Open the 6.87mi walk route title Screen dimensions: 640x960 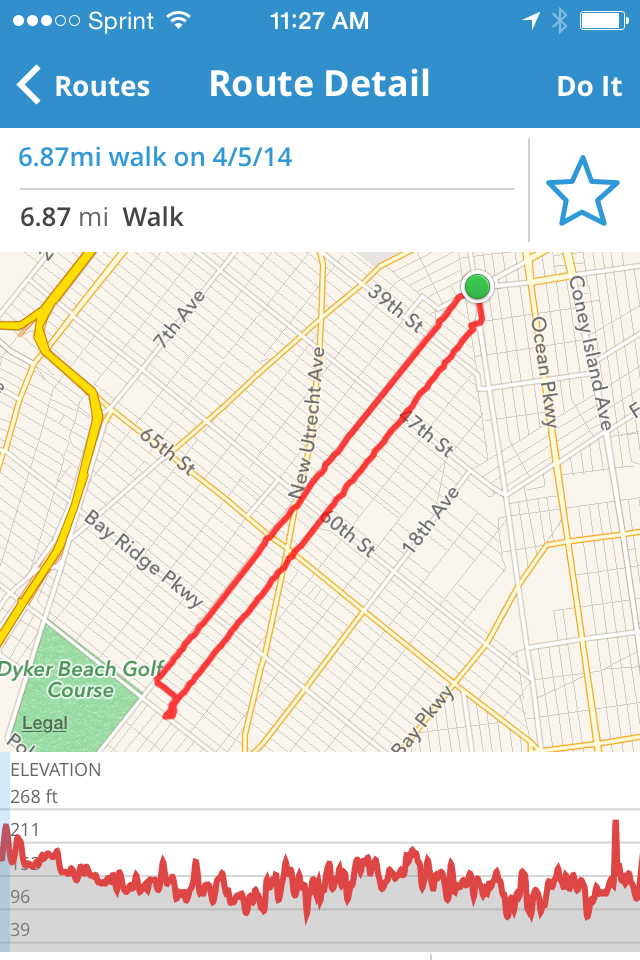click(156, 157)
